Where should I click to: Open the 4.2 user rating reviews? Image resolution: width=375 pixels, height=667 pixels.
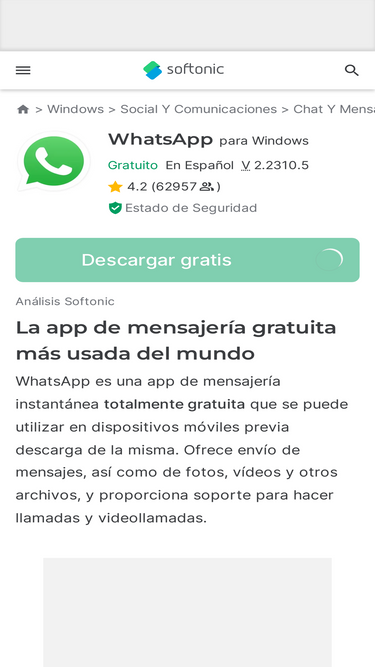(164, 187)
